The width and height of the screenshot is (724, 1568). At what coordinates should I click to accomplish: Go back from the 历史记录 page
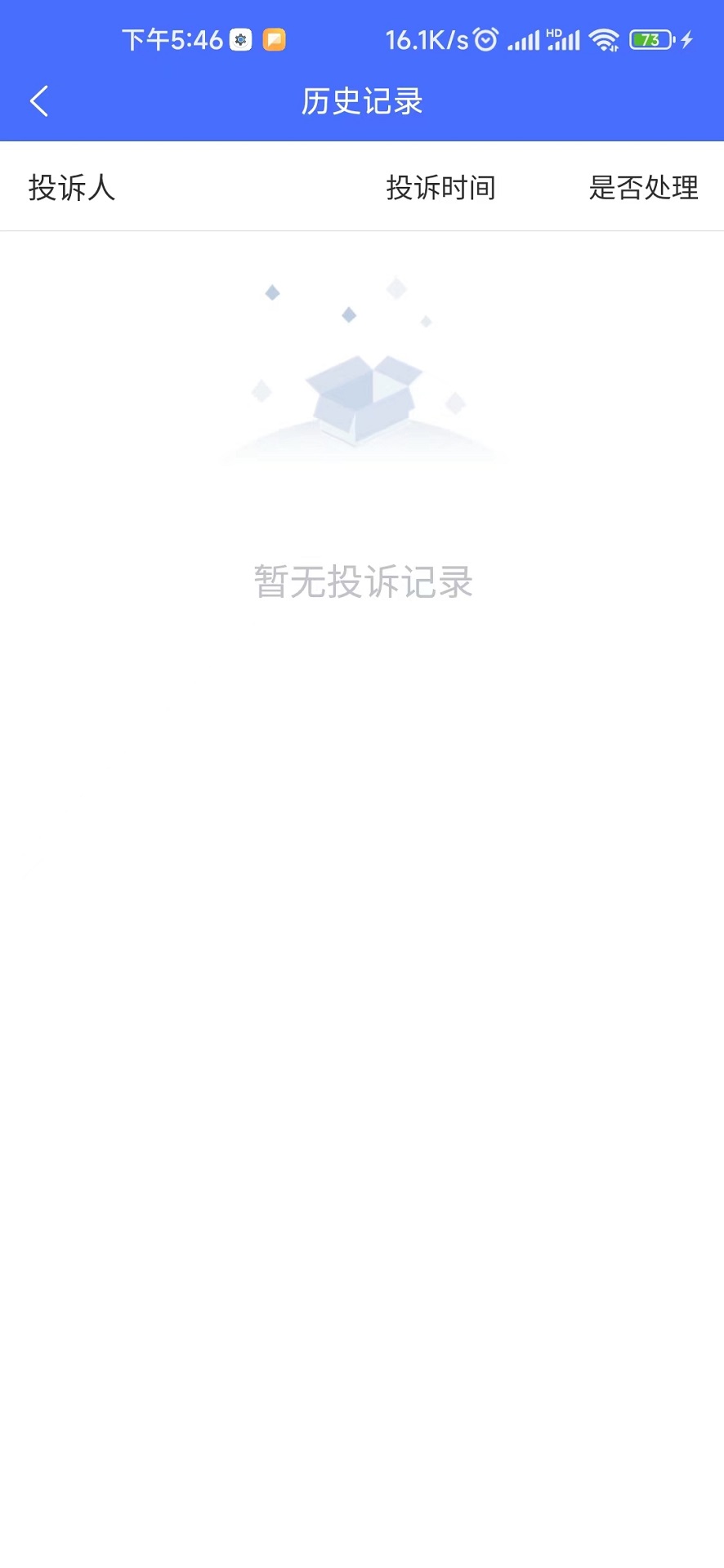point(39,101)
